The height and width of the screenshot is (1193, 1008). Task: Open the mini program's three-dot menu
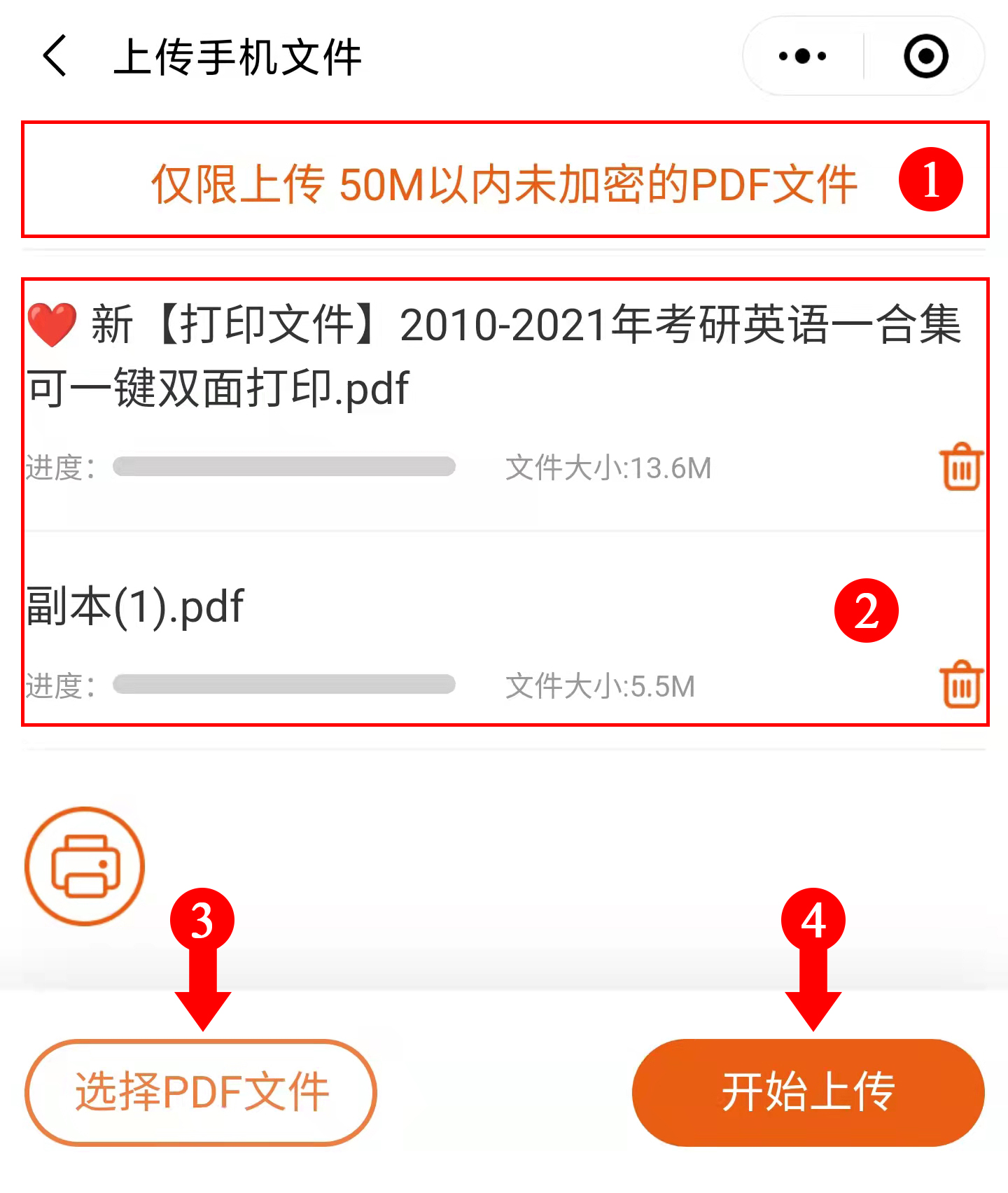[x=802, y=56]
